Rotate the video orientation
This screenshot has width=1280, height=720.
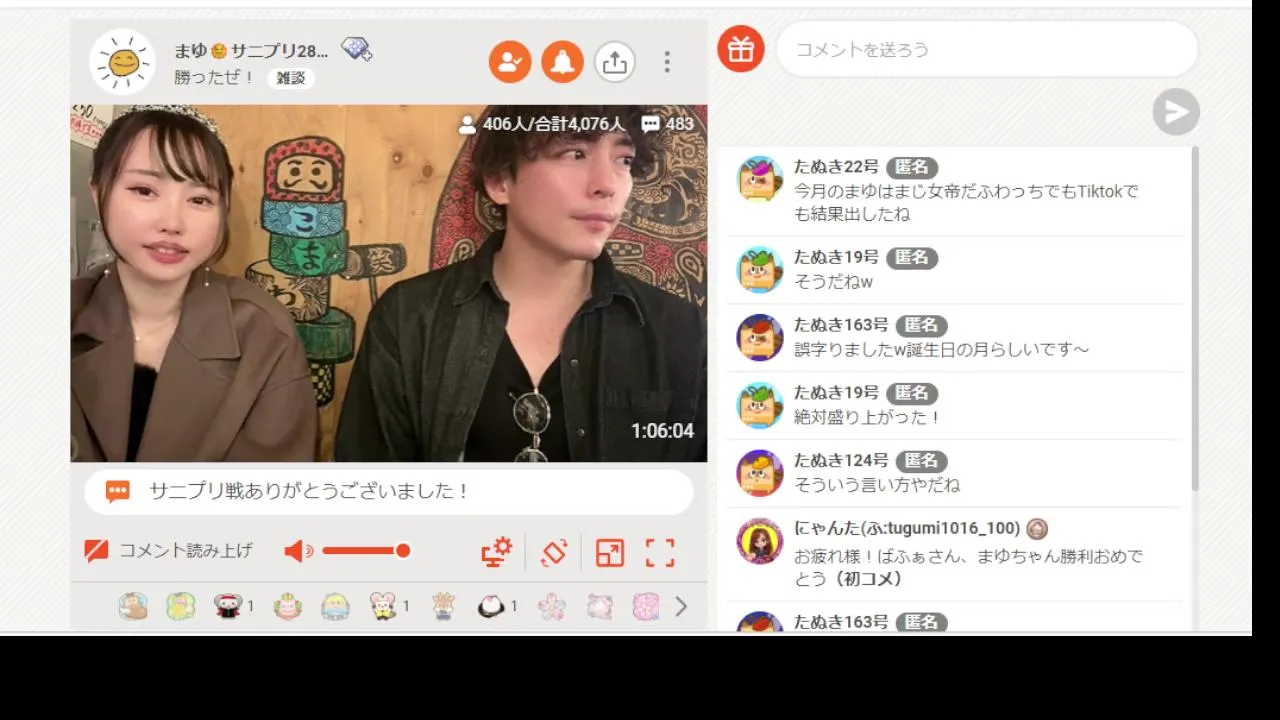pos(554,552)
